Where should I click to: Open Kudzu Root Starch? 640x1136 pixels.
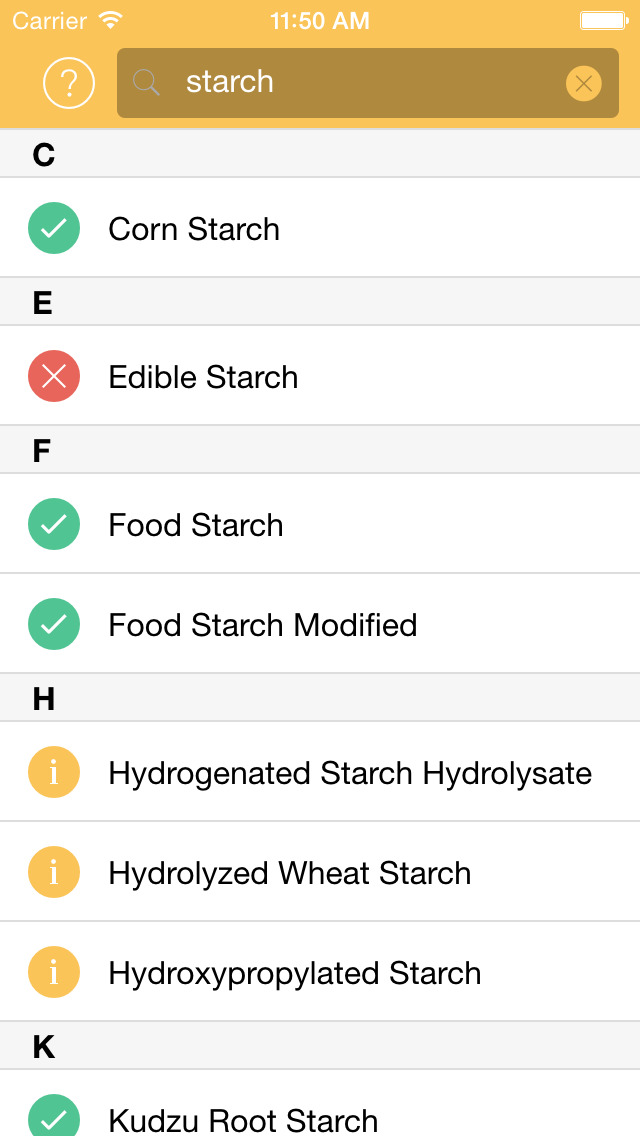(320, 1103)
